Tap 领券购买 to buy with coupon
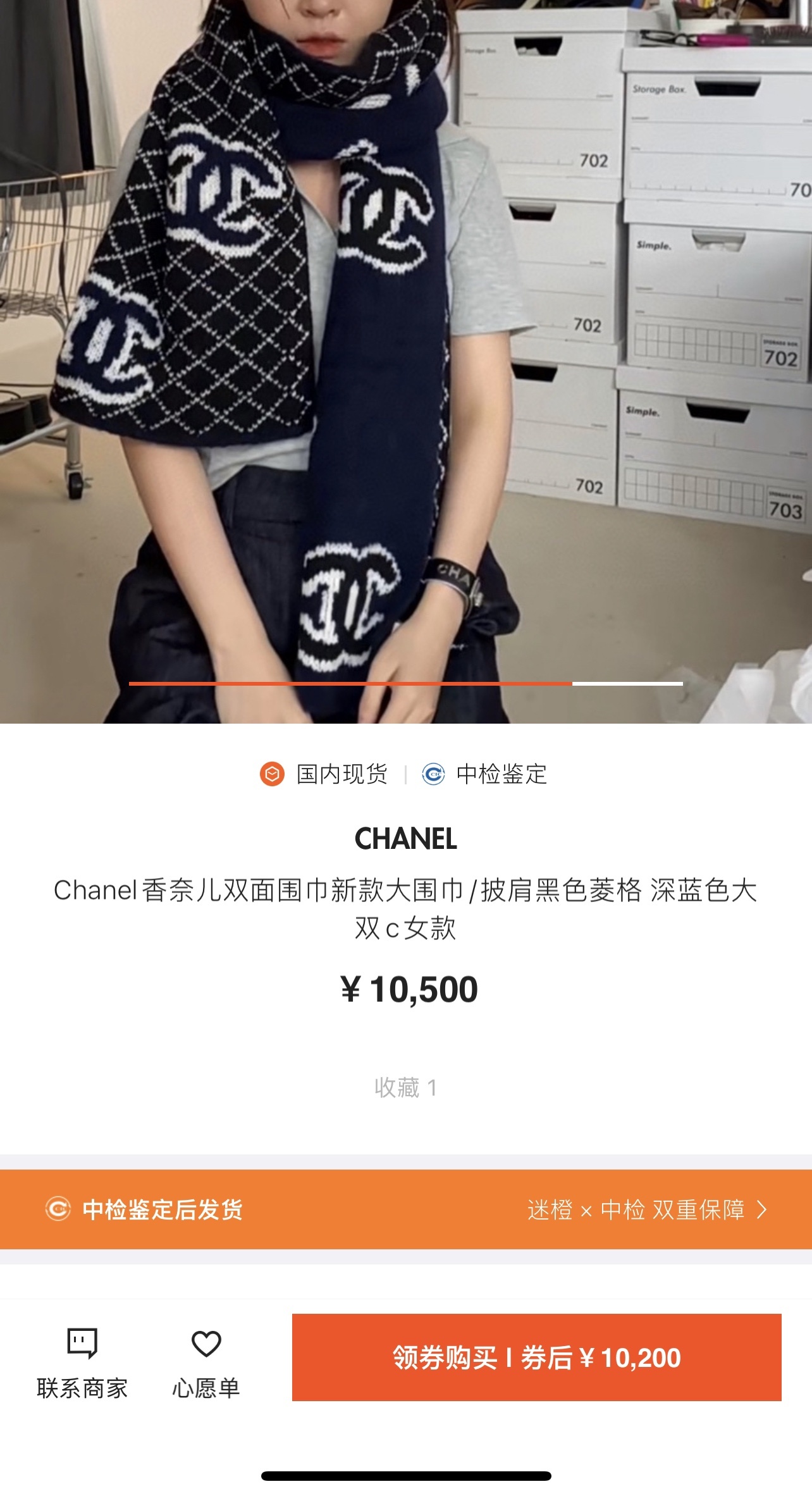 coord(536,1357)
